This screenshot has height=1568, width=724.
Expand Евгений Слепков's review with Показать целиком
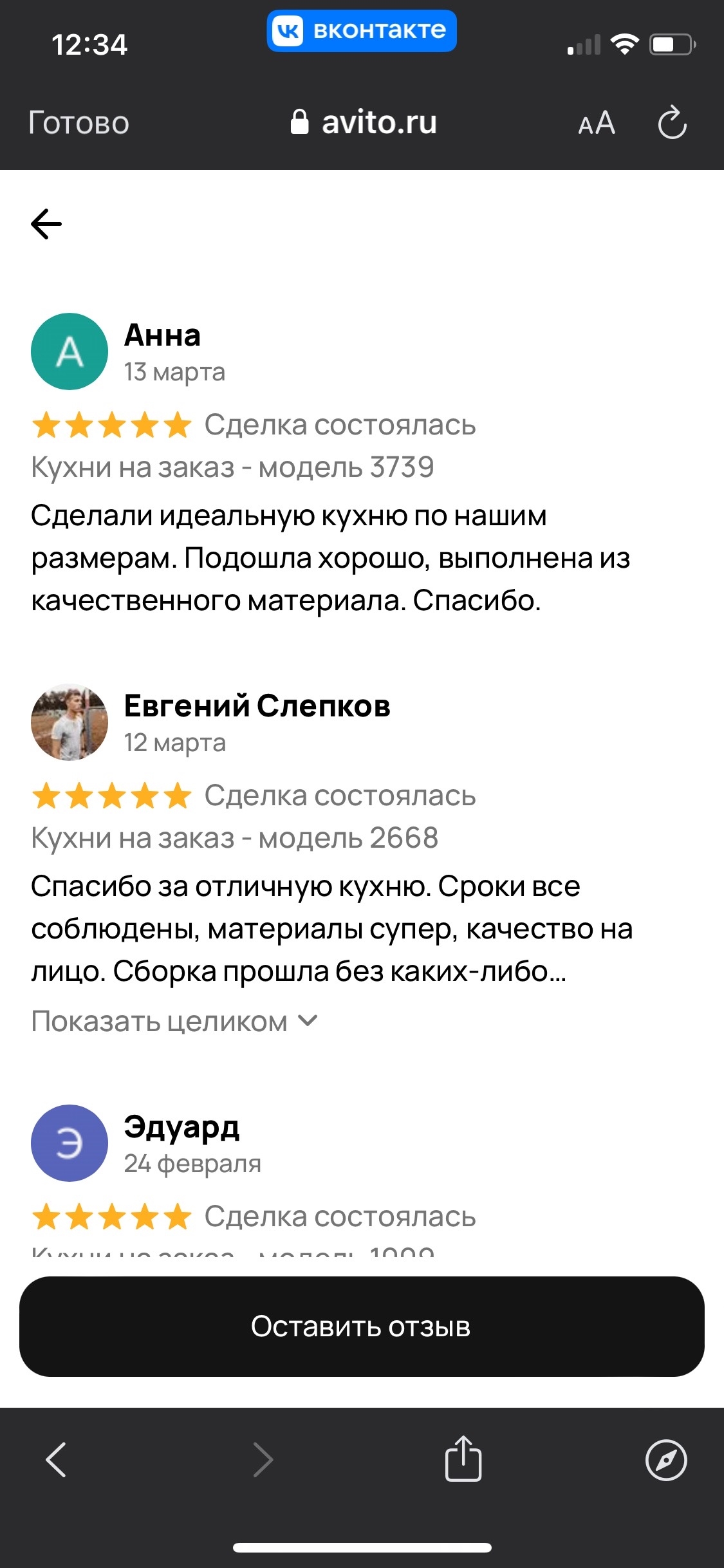[174, 1022]
